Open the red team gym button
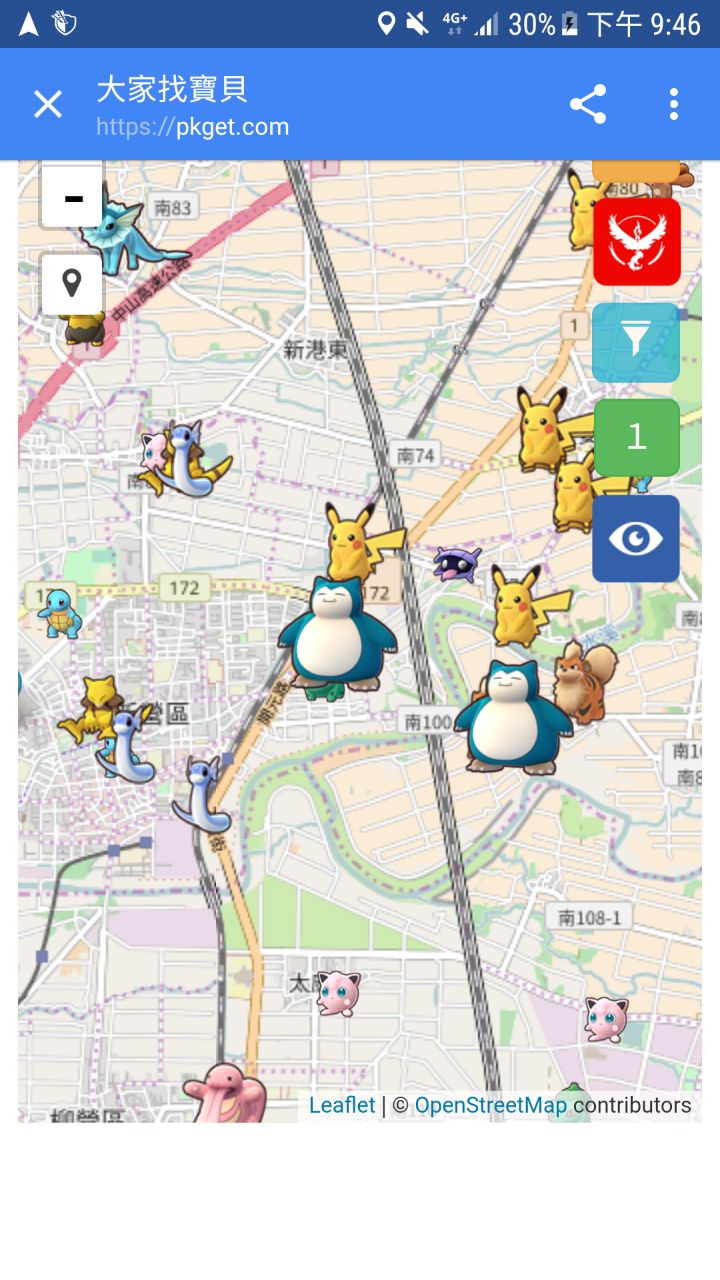This screenshot has height=1280, width=720. (637, 242)
